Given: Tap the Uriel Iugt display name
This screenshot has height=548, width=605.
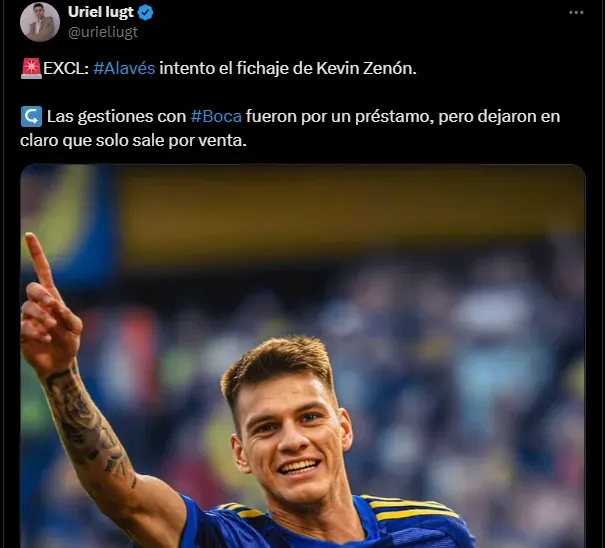Looking at the screenshot, I should [x=100, y=12].
